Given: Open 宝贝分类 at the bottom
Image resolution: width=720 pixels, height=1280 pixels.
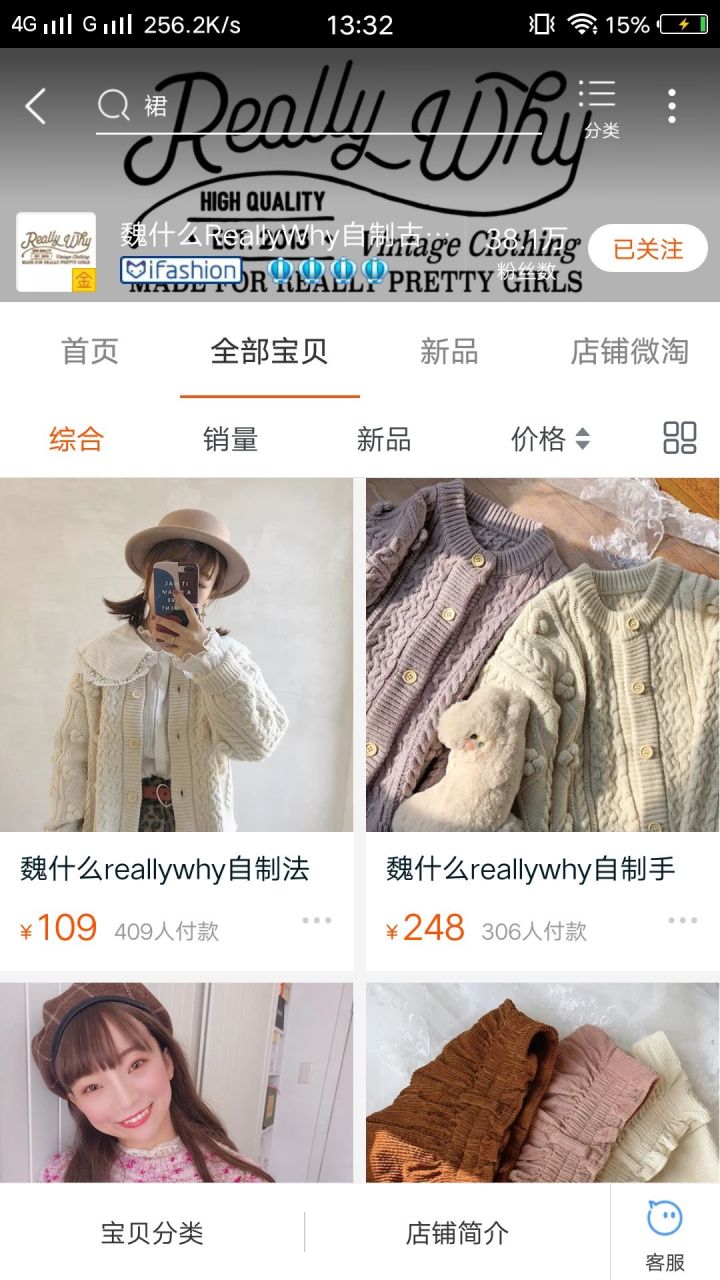Looking at the screenshot, I should 152,1233.
